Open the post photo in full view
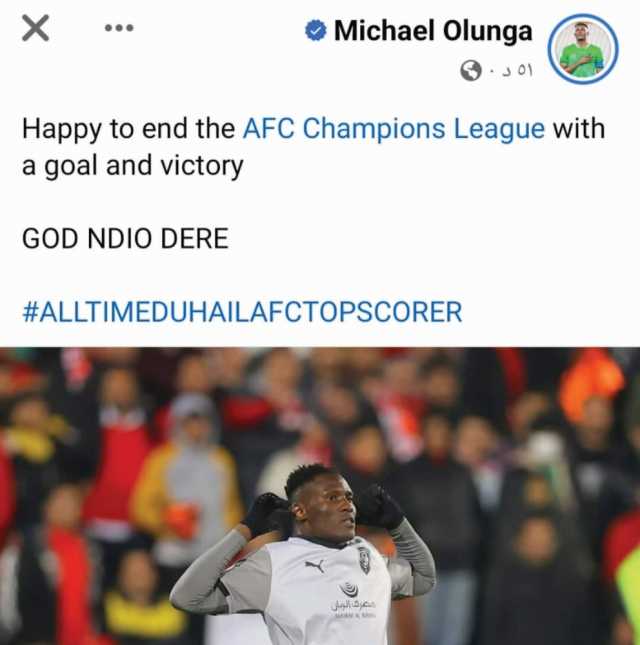The width and height of the screenshot is (640, 645). 320,495
